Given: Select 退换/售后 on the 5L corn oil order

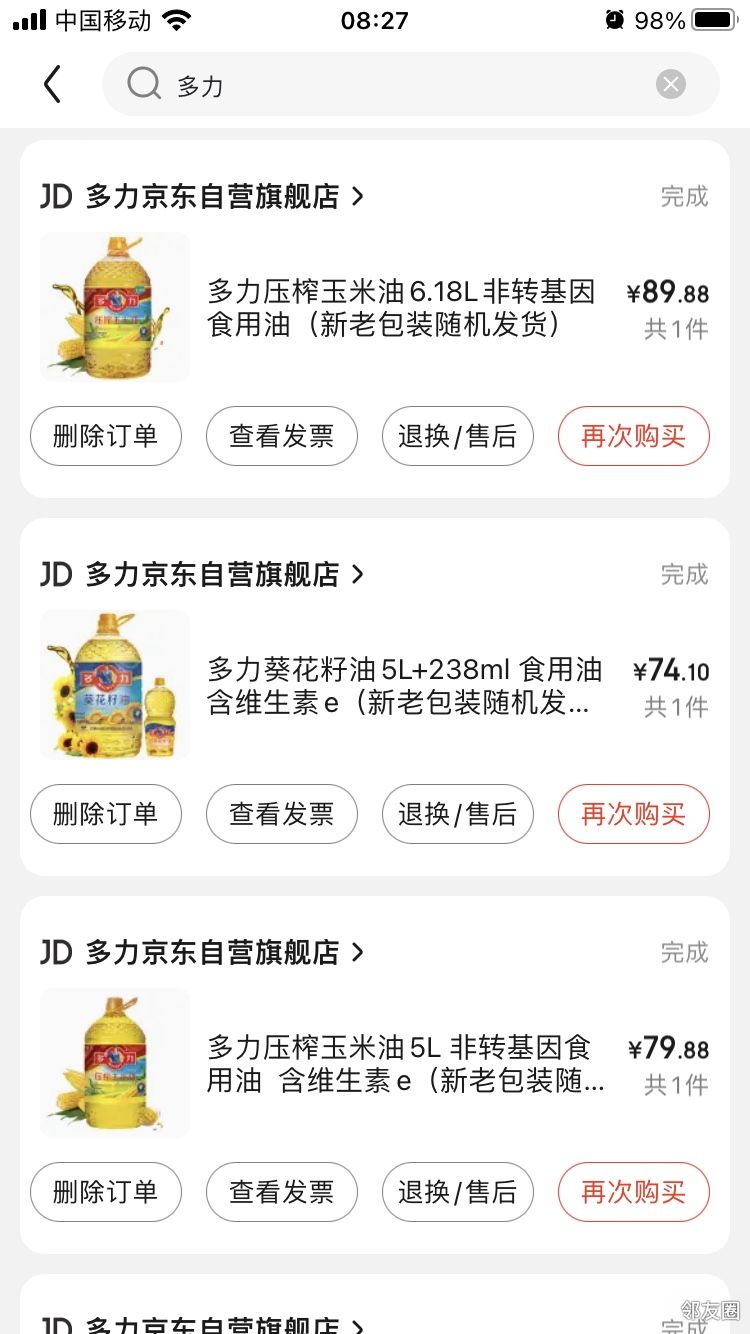Looking at the screenshot, I should tap(458, 1192).
